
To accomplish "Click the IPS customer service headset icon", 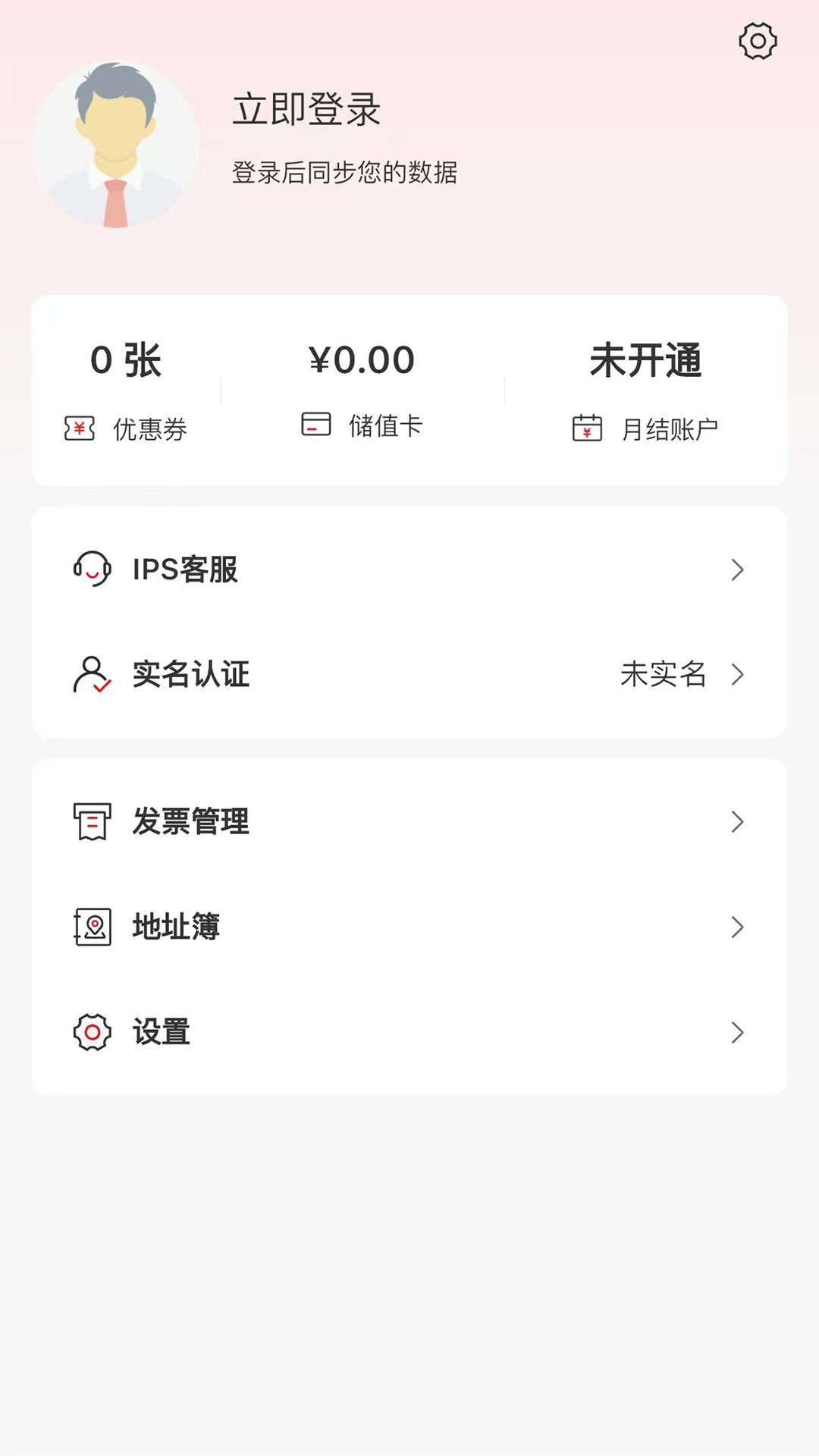I will tap(91, 570).
